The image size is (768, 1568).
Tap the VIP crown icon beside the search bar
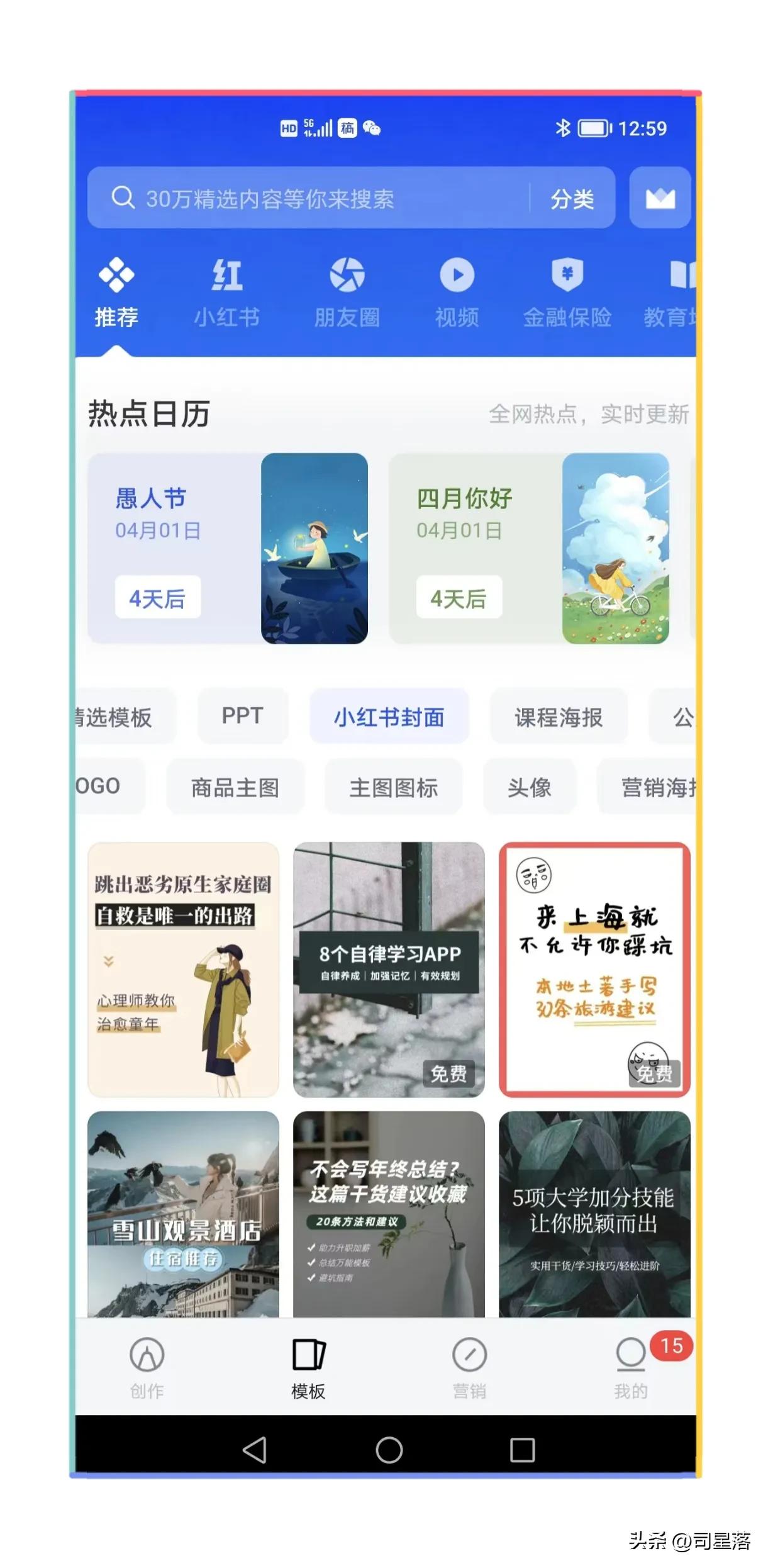click(659, 198)
